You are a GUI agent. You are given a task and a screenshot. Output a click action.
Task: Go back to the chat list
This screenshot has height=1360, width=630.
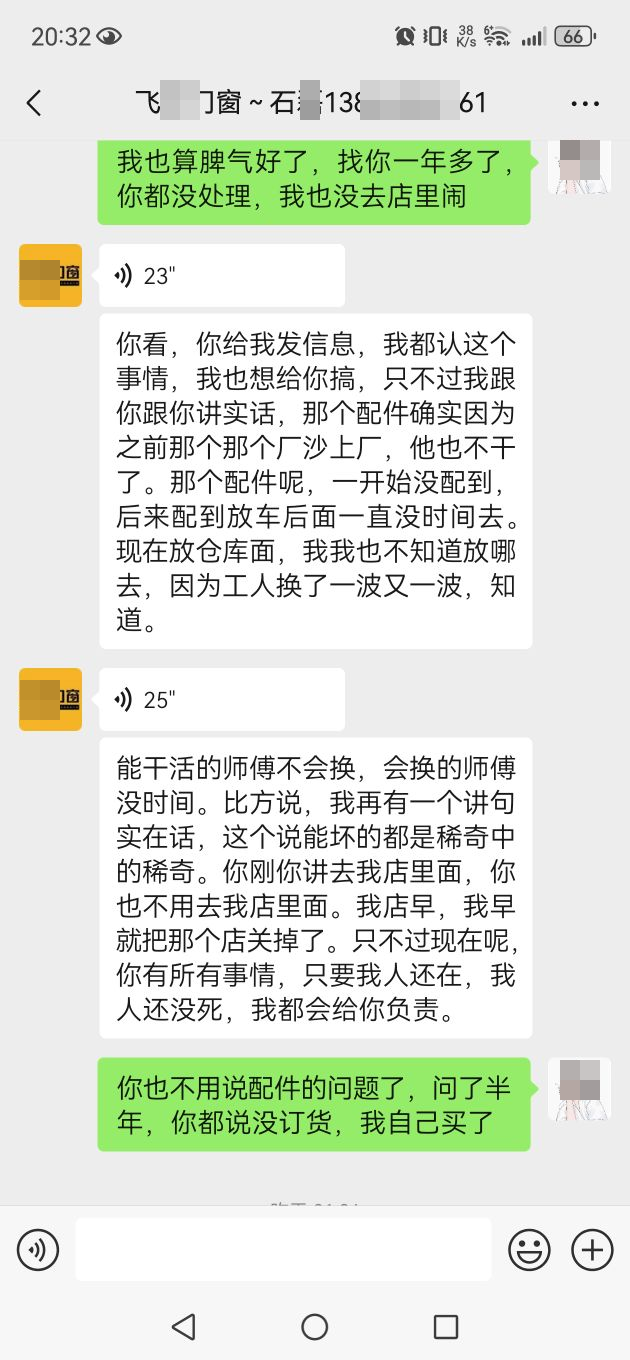point(34,102)
